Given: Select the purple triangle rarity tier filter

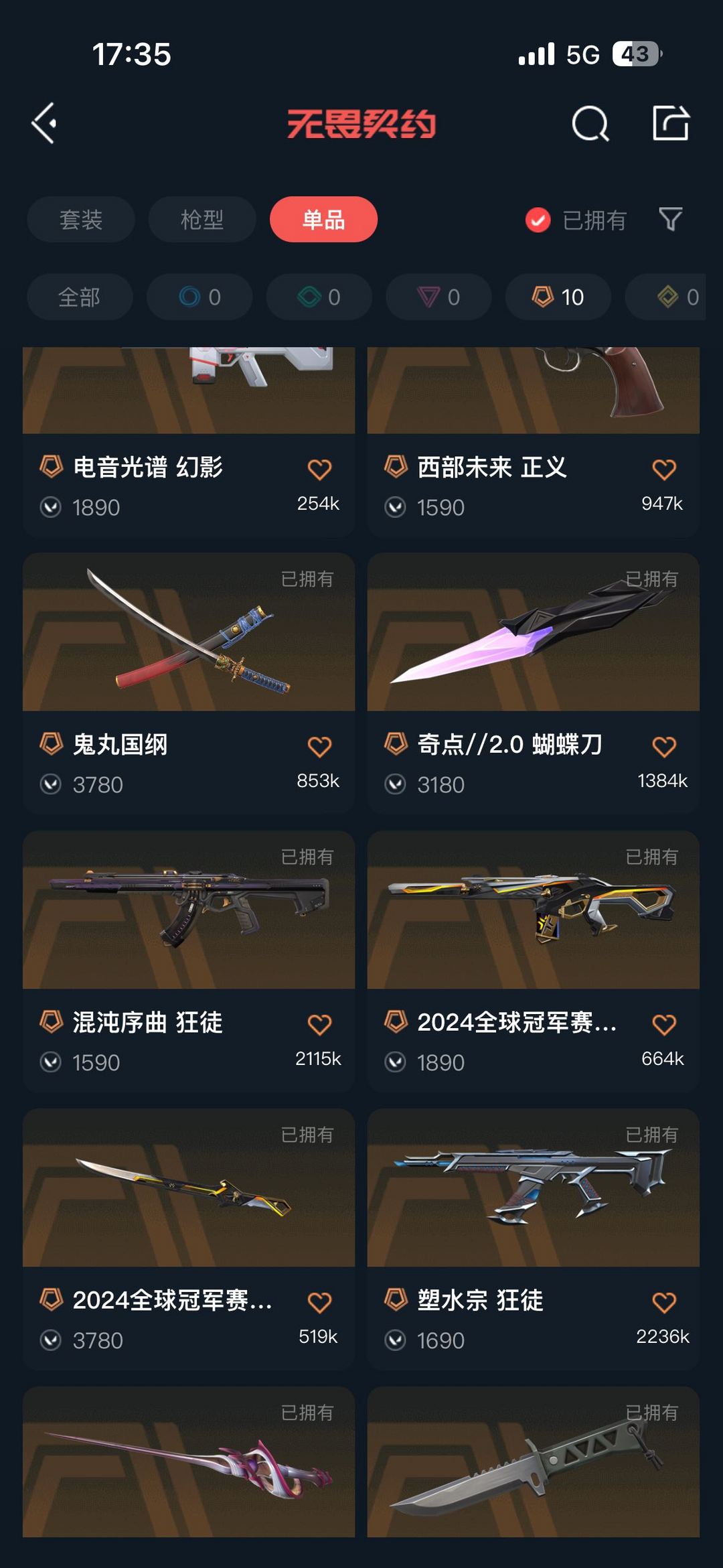Looking at the screenshot, I should click(437, 297).
